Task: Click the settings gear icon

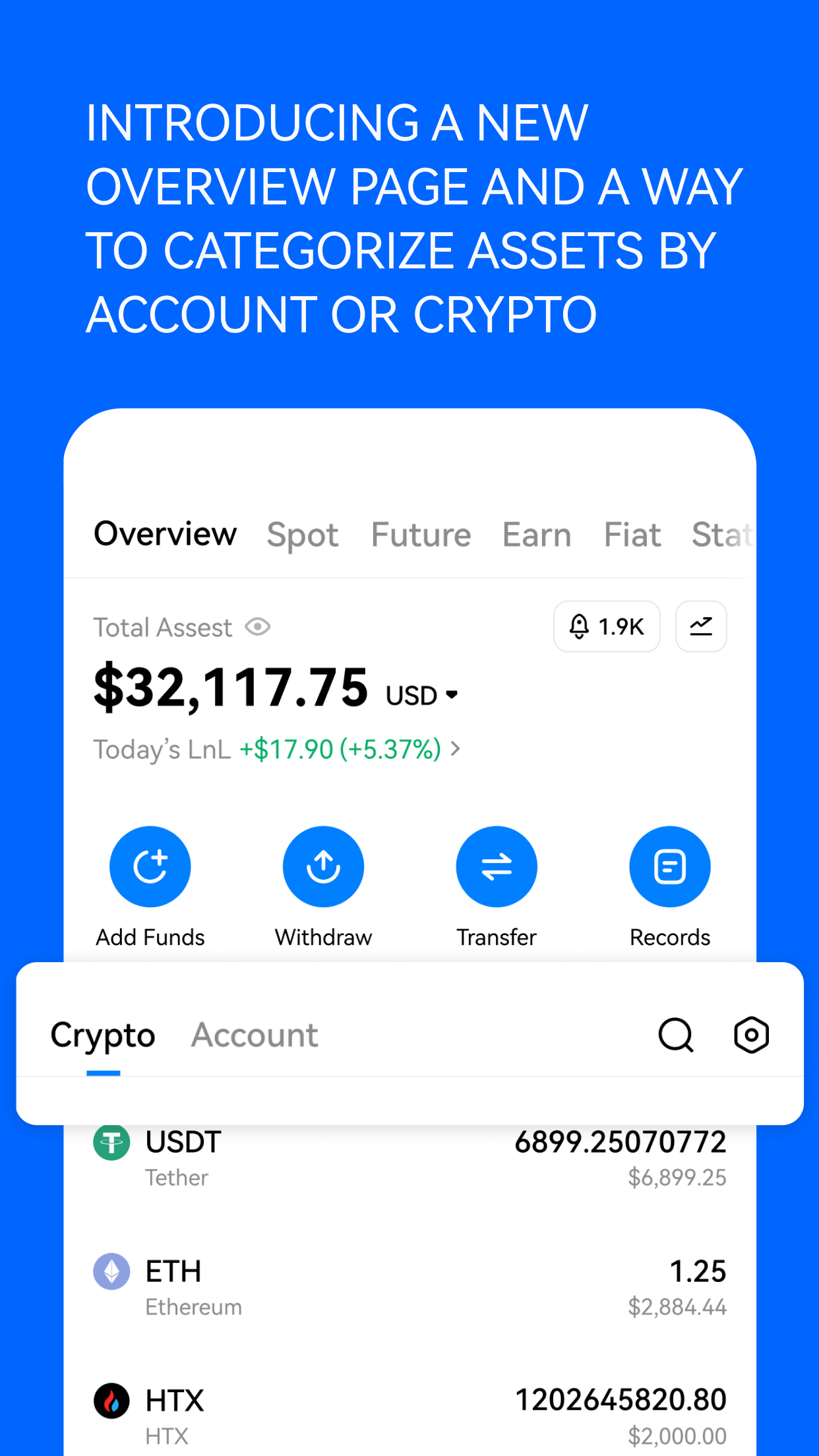Action: click(750, 1035)
